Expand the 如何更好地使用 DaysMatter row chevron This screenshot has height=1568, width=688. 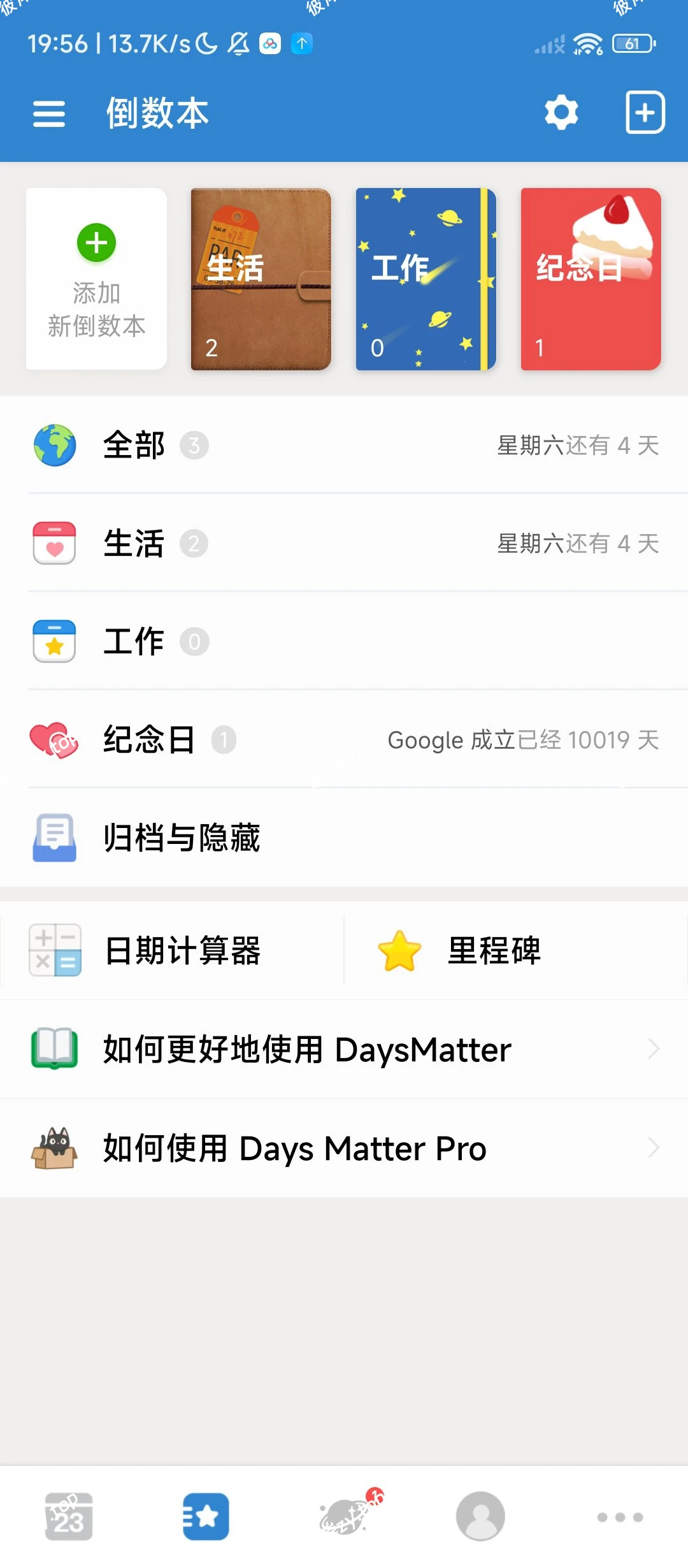tap(653, 1049)
